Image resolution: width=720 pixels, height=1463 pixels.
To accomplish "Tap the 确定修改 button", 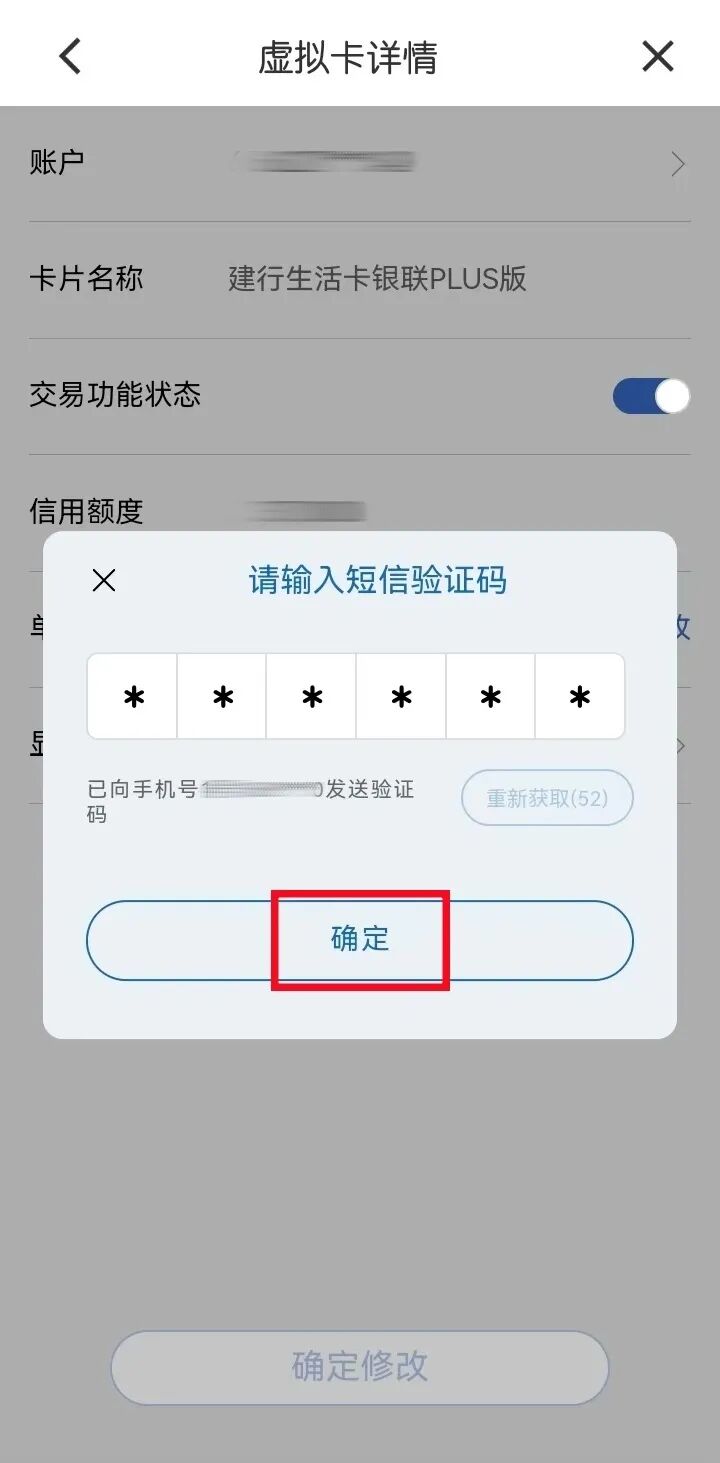I will 360,1367.
